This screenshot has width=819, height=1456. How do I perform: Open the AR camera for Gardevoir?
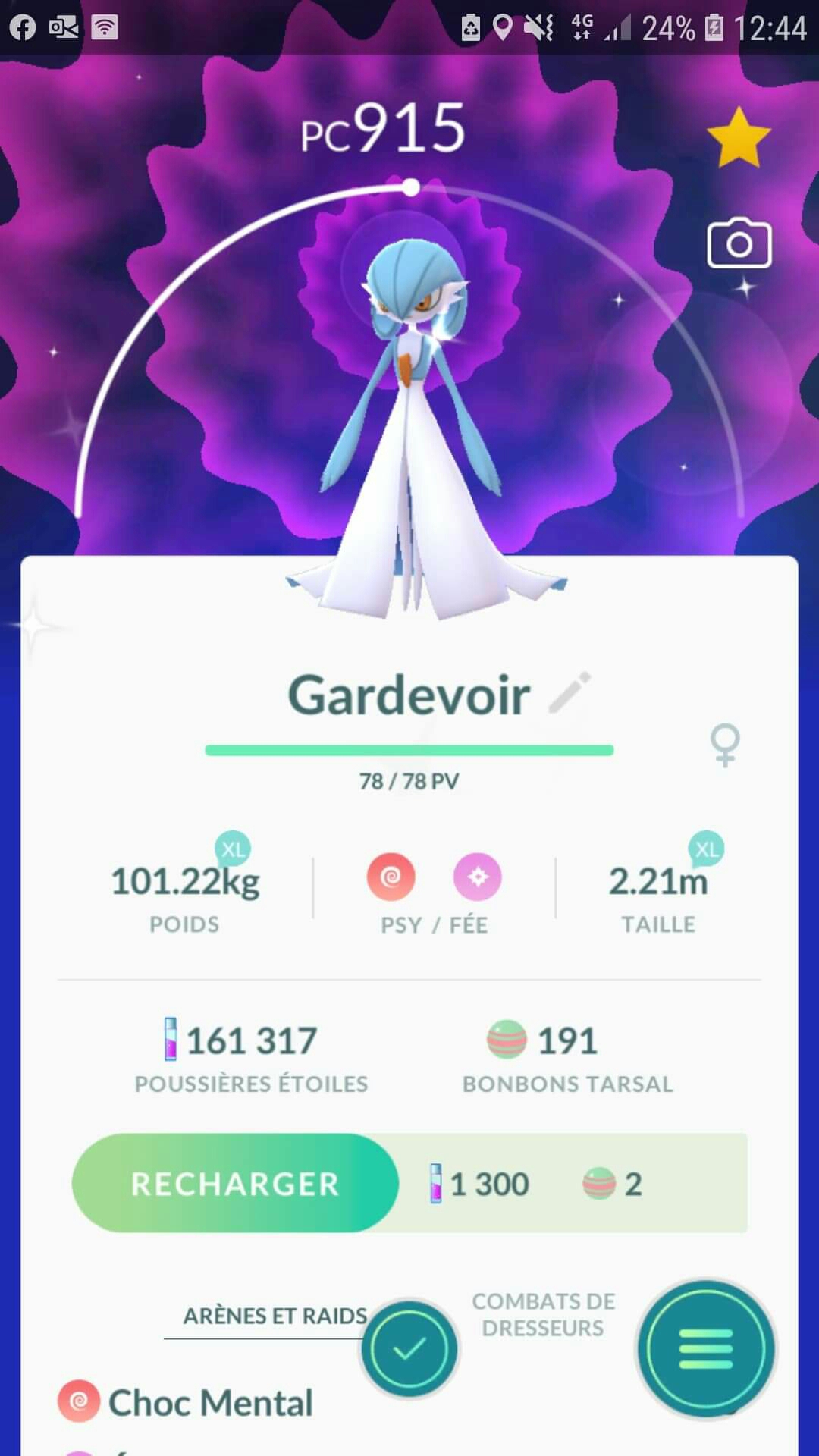coord(739,244)
